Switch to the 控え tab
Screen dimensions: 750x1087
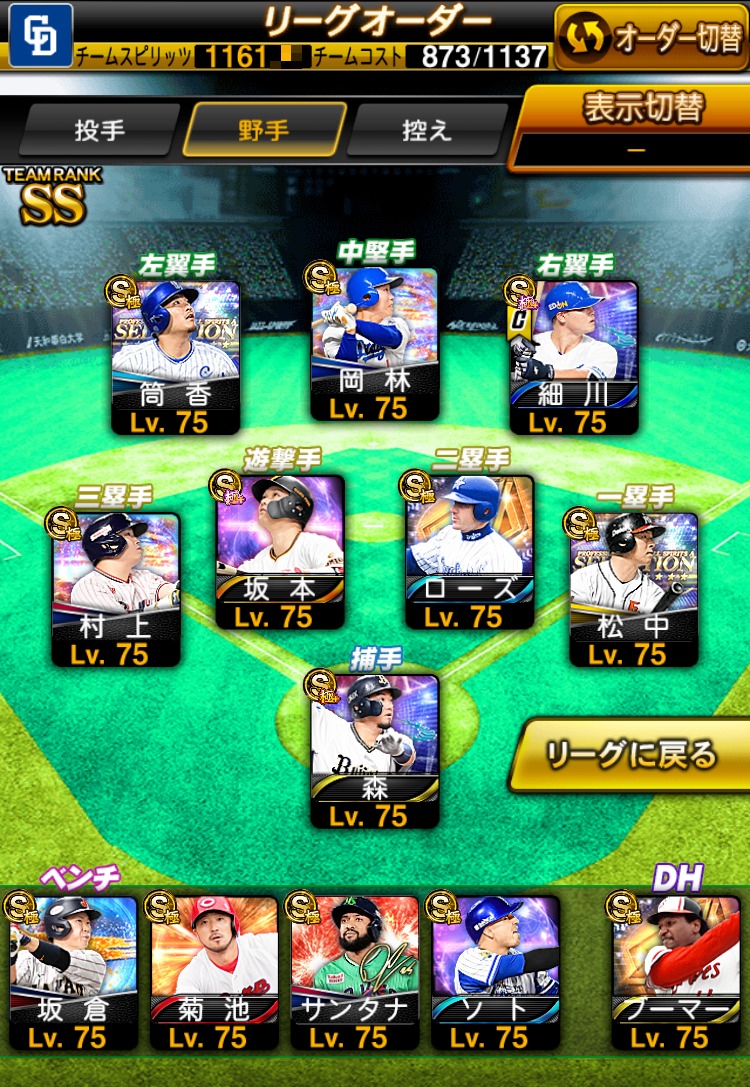click(x=427, y=130)
